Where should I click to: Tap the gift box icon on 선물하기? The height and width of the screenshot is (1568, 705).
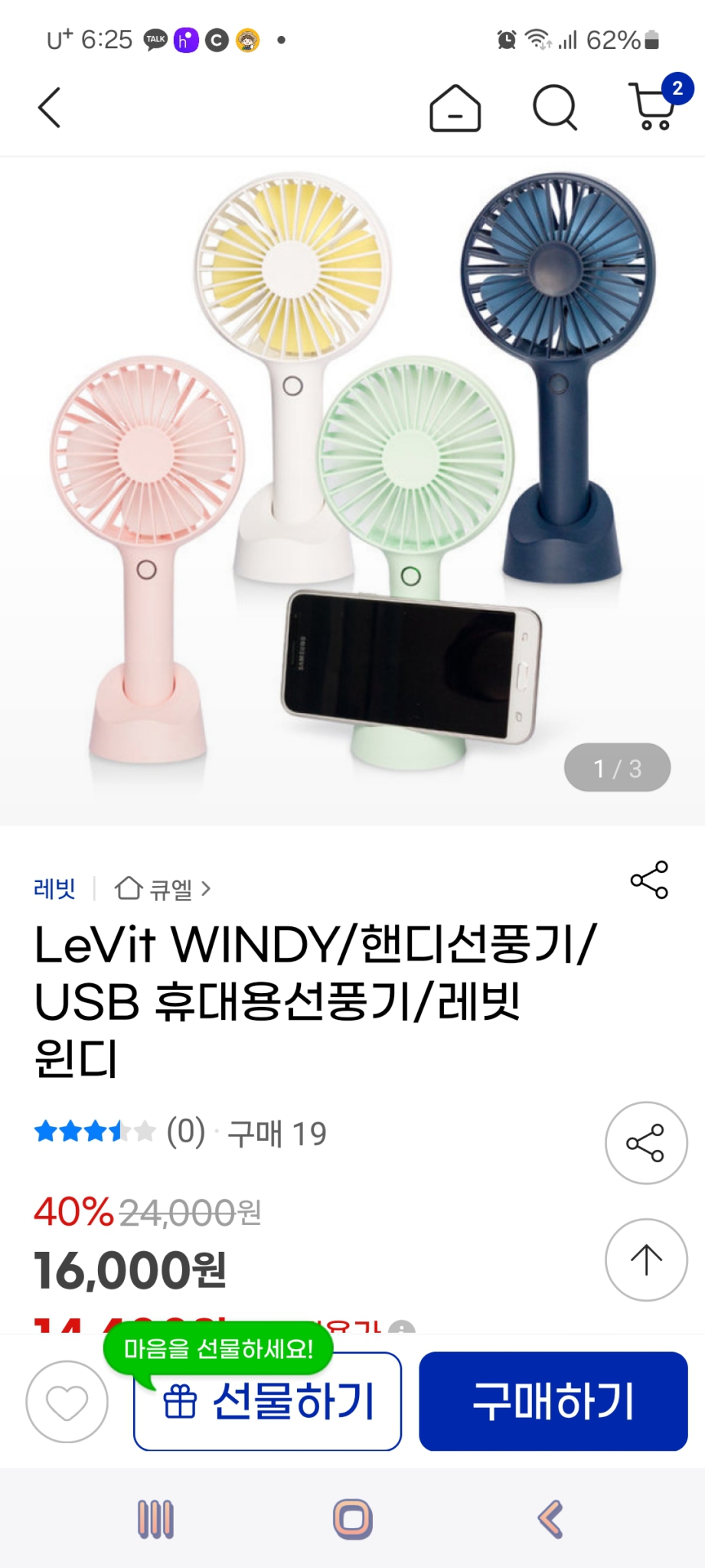(181, 1401)
